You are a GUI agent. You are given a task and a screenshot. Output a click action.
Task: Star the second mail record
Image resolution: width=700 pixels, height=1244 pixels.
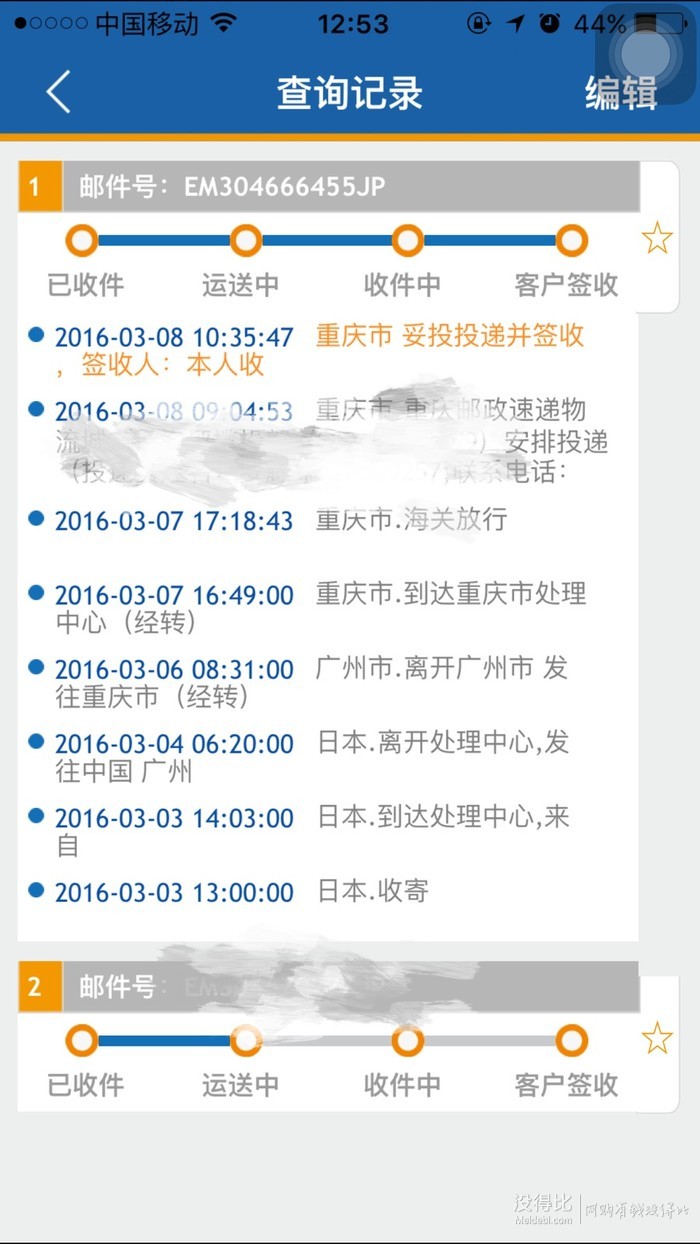(657, 1038)
